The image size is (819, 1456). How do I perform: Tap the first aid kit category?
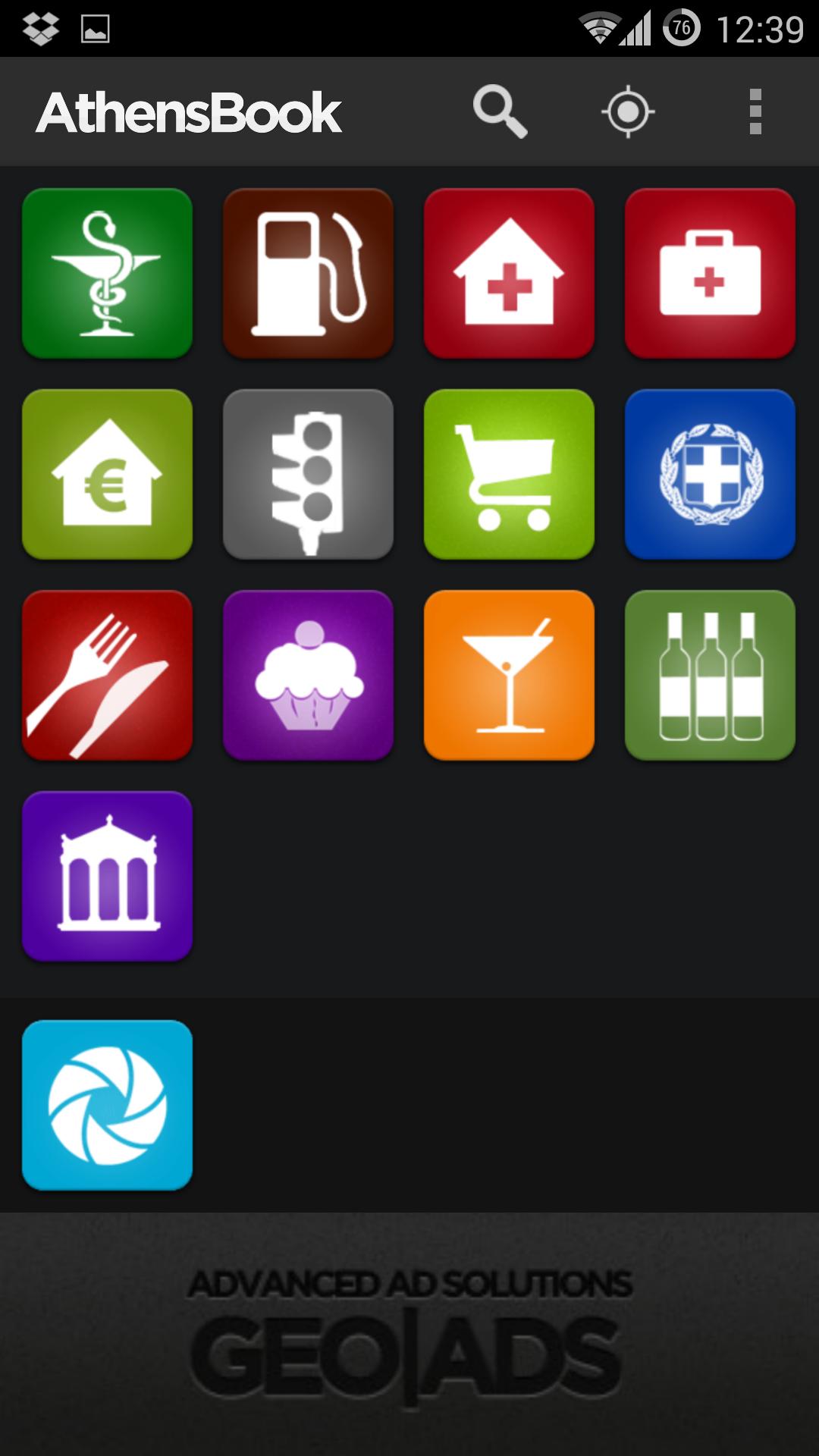click(710, 275)
